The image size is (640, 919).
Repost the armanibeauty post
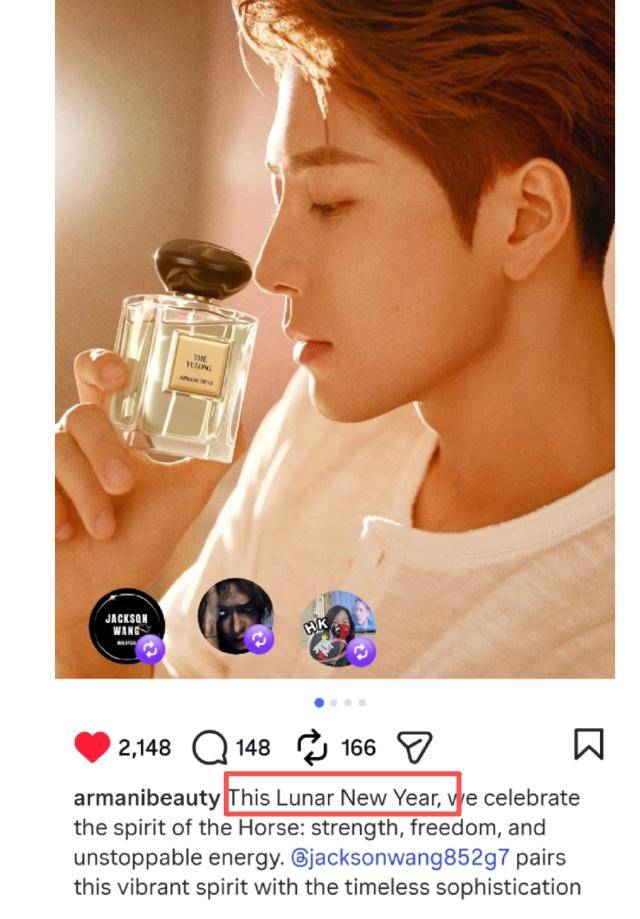coord(313,746)
